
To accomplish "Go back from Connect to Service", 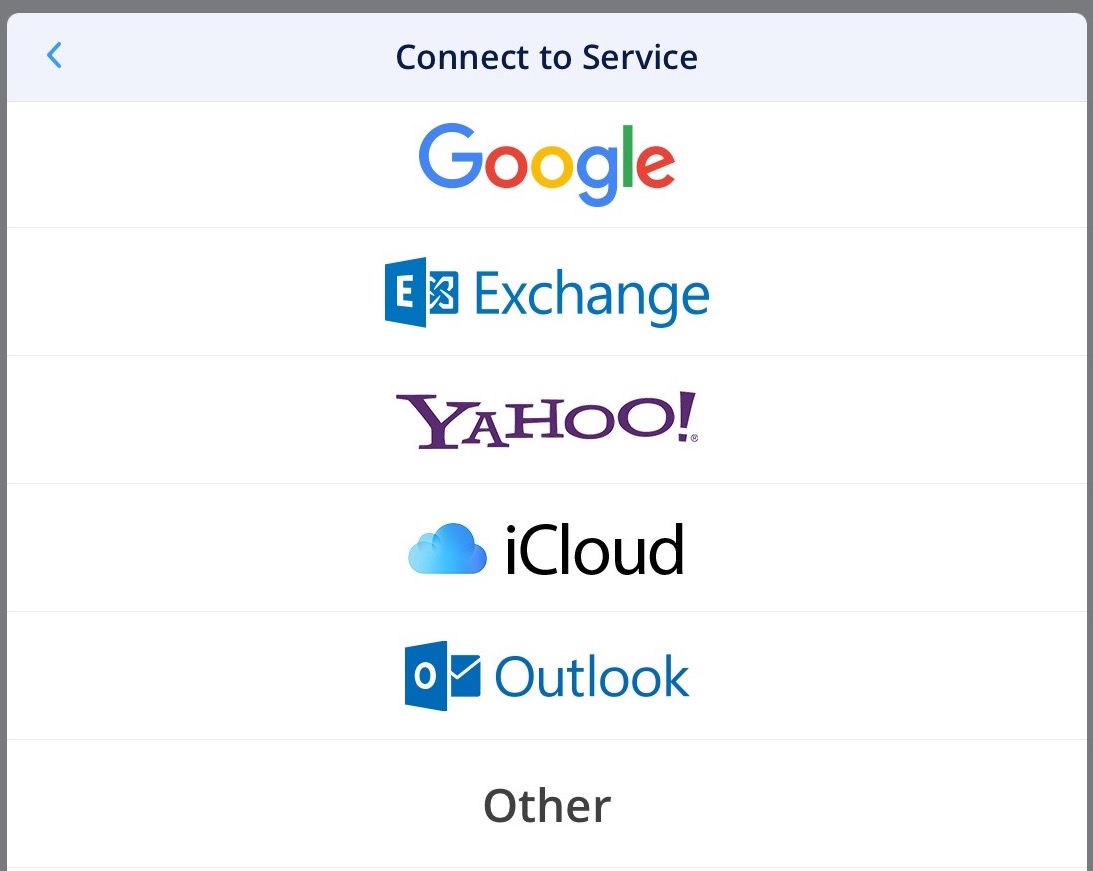I will pos(55,56).
